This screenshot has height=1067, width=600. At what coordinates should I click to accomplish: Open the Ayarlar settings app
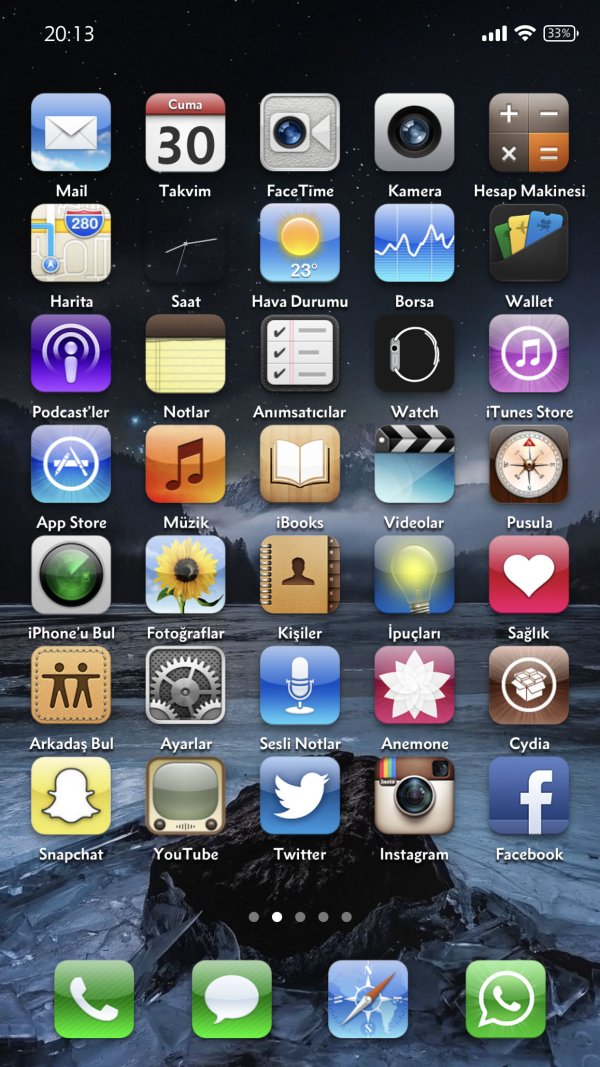tap(185, 685)
